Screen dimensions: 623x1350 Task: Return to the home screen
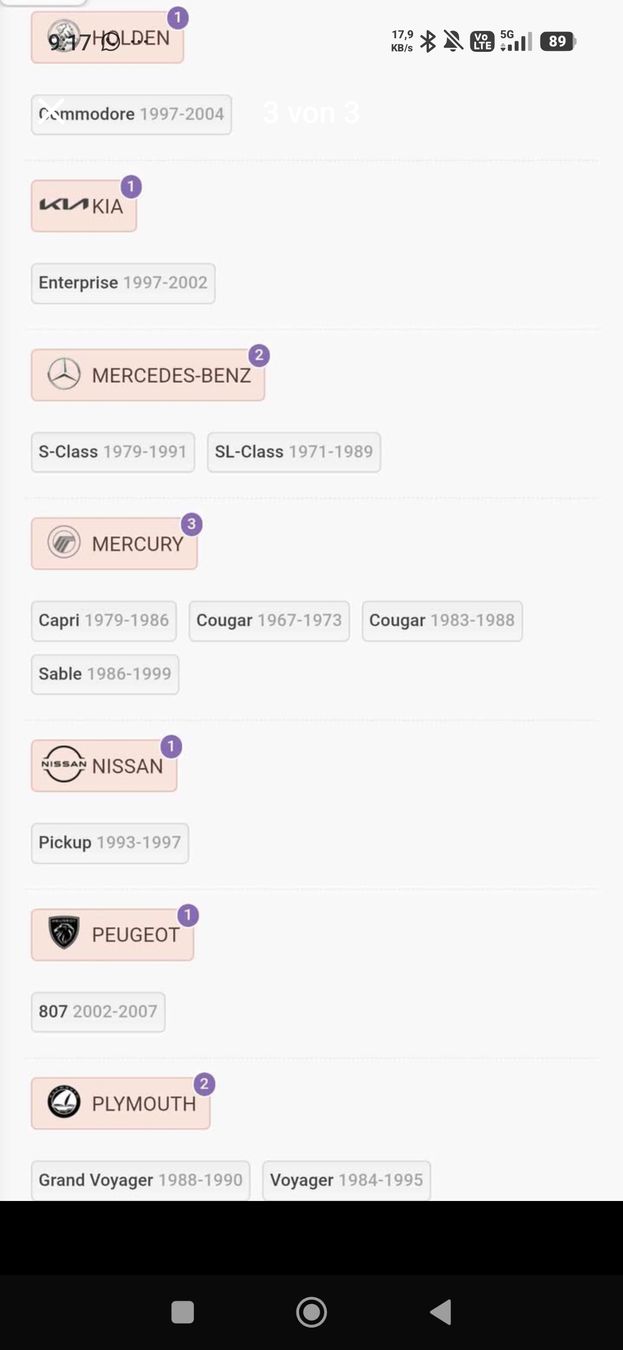pos(311,1312)
